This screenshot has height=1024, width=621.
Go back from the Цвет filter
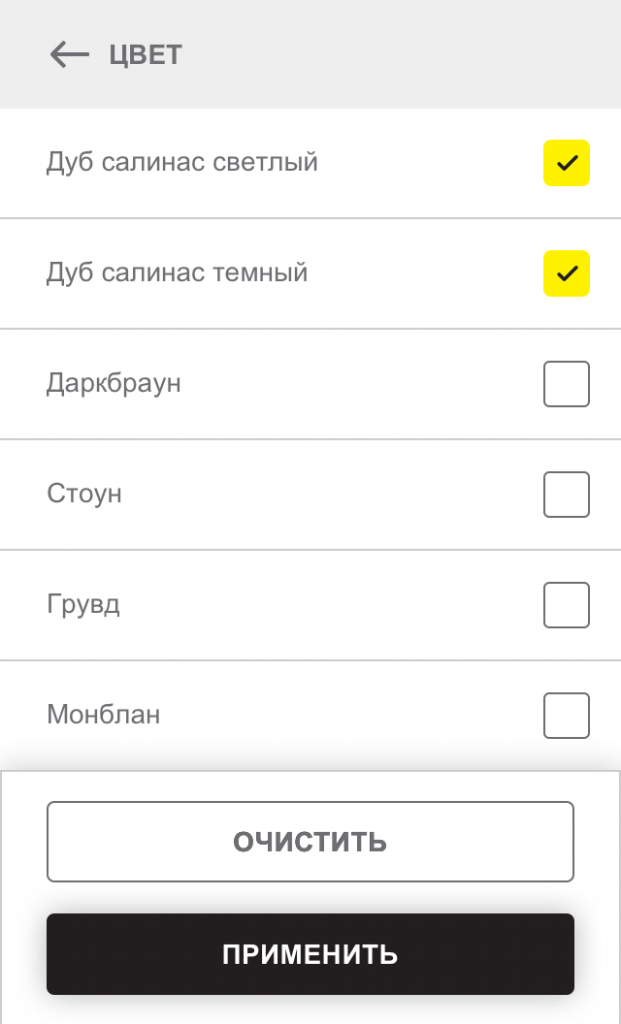tap(69, 54)
